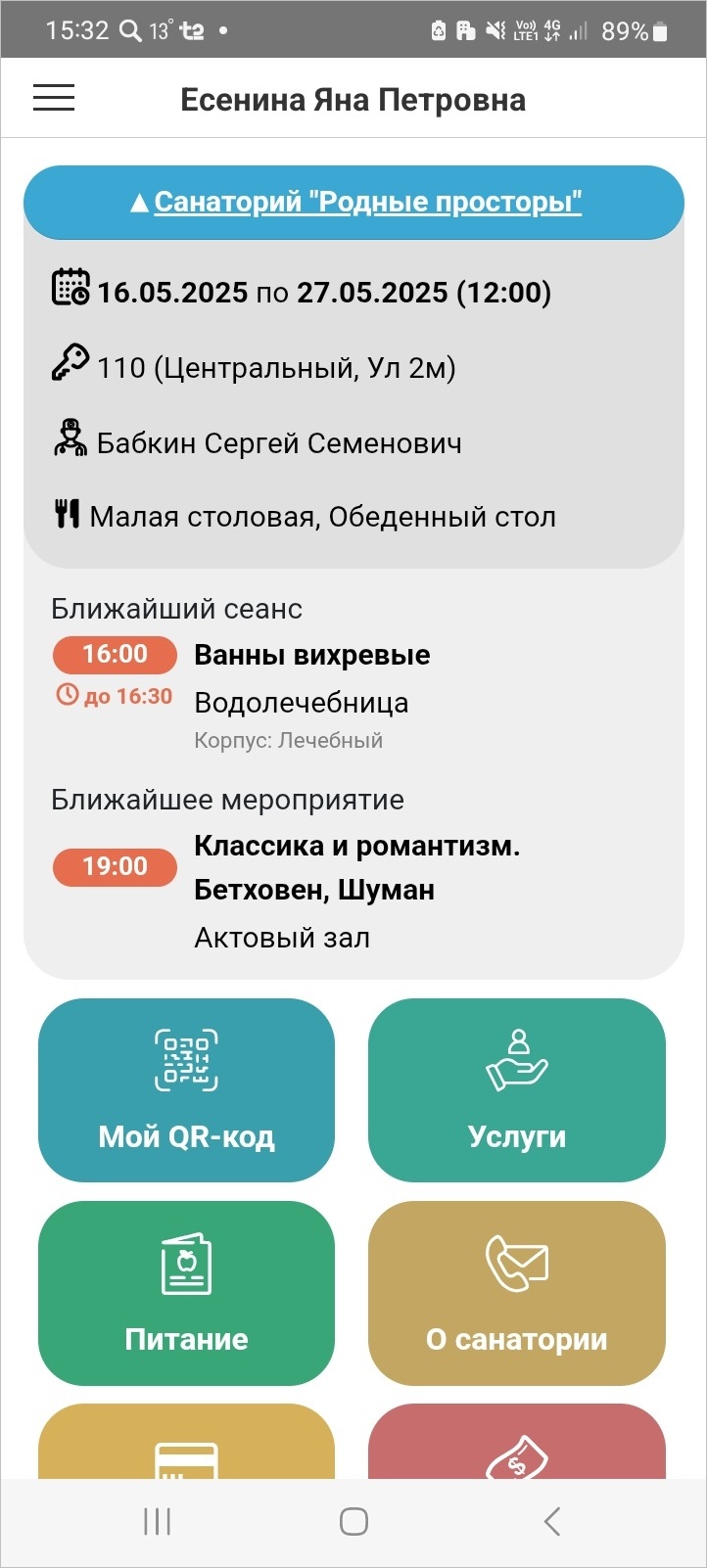Go back using system navigation
Screen dimensions: 707x1568
551,1521
